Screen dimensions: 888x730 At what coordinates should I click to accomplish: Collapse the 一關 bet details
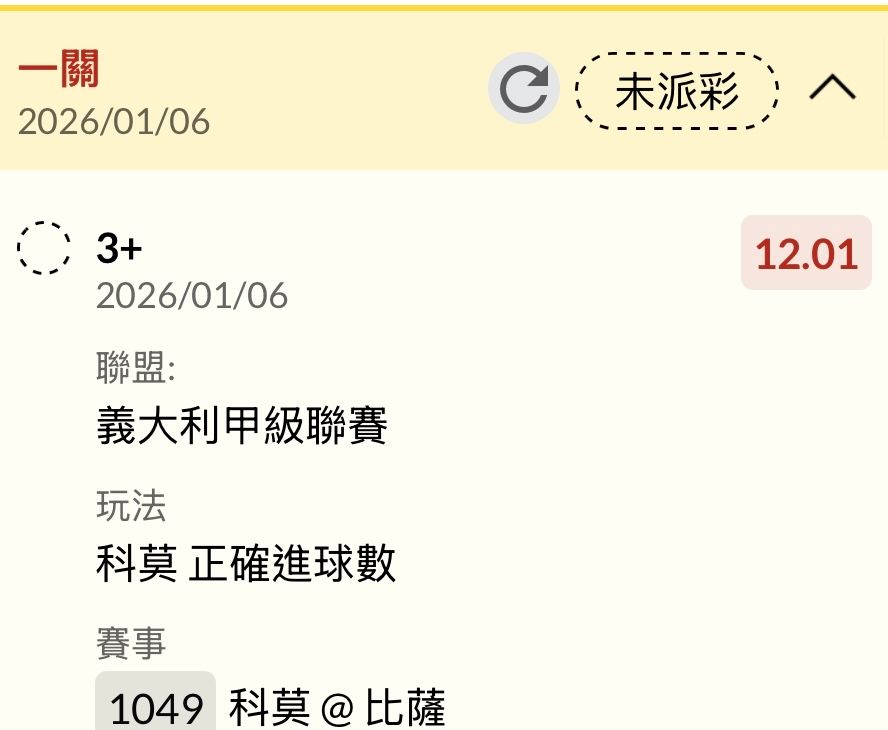pyautogui.click(x=832, y=89)
